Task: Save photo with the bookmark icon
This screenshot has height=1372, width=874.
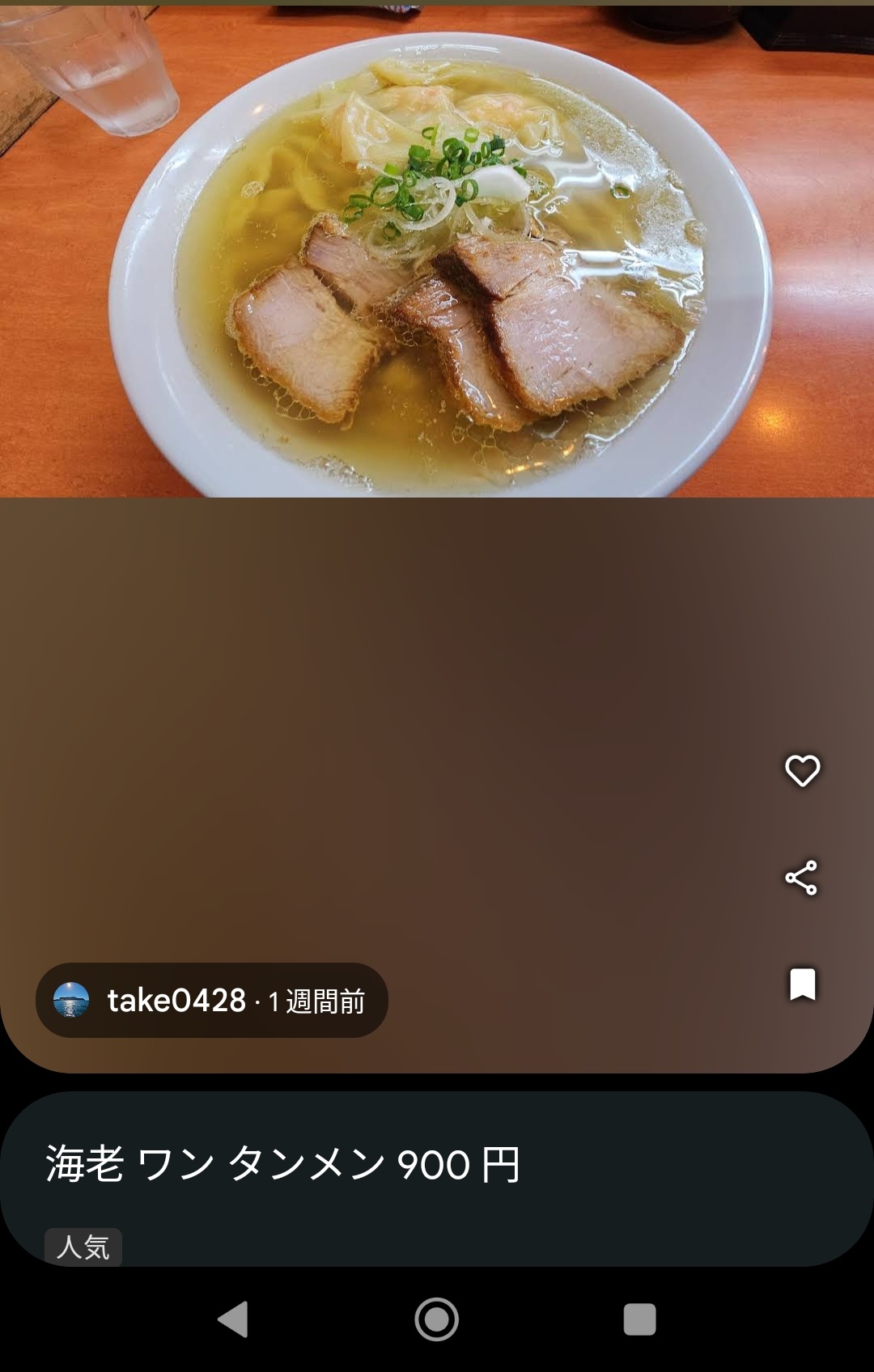Action: (x=802, y=984)
